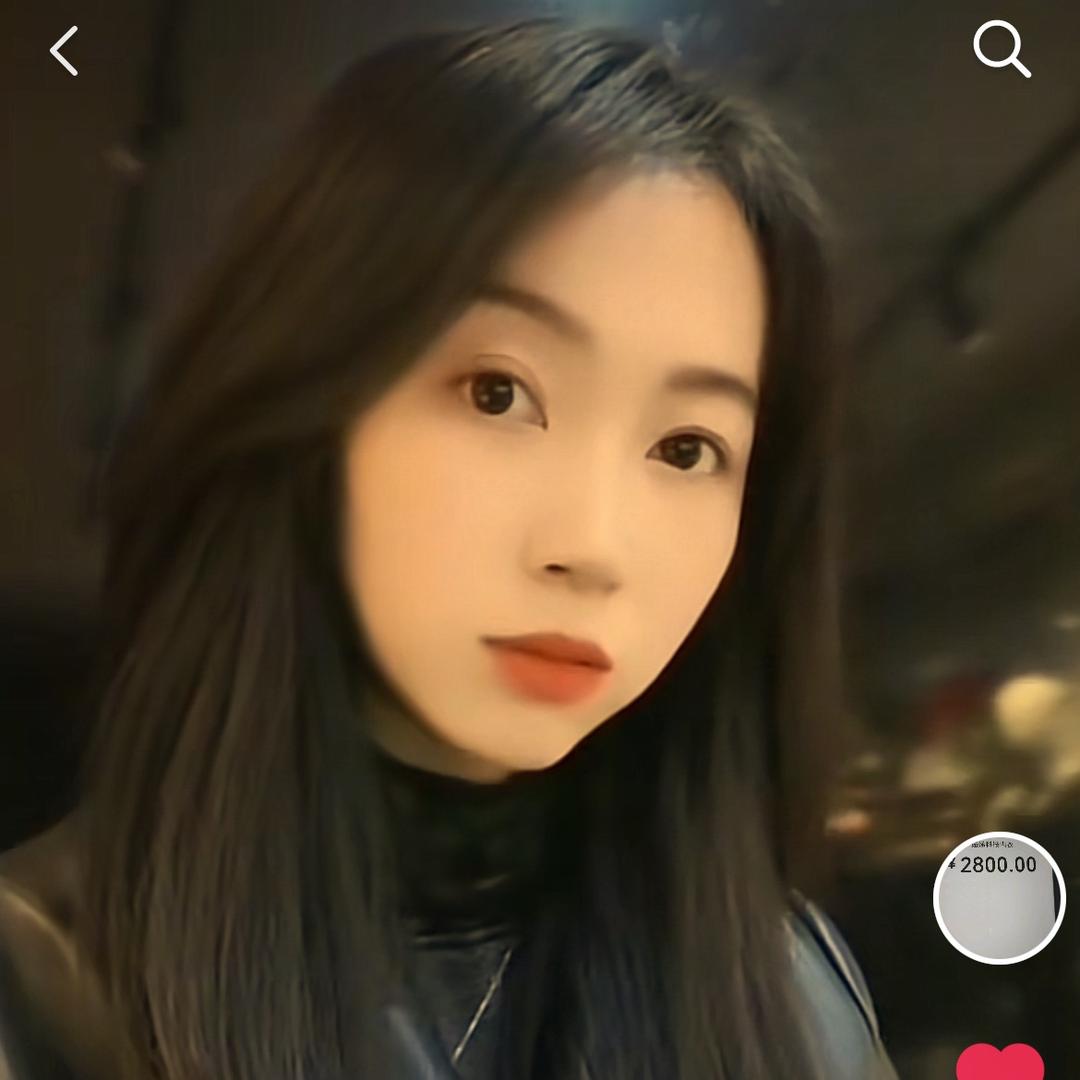The width and height of the screenshot is (1080, 1080).
Task: Open the ¥2800.00 product bubble
Action: [999, 897]
